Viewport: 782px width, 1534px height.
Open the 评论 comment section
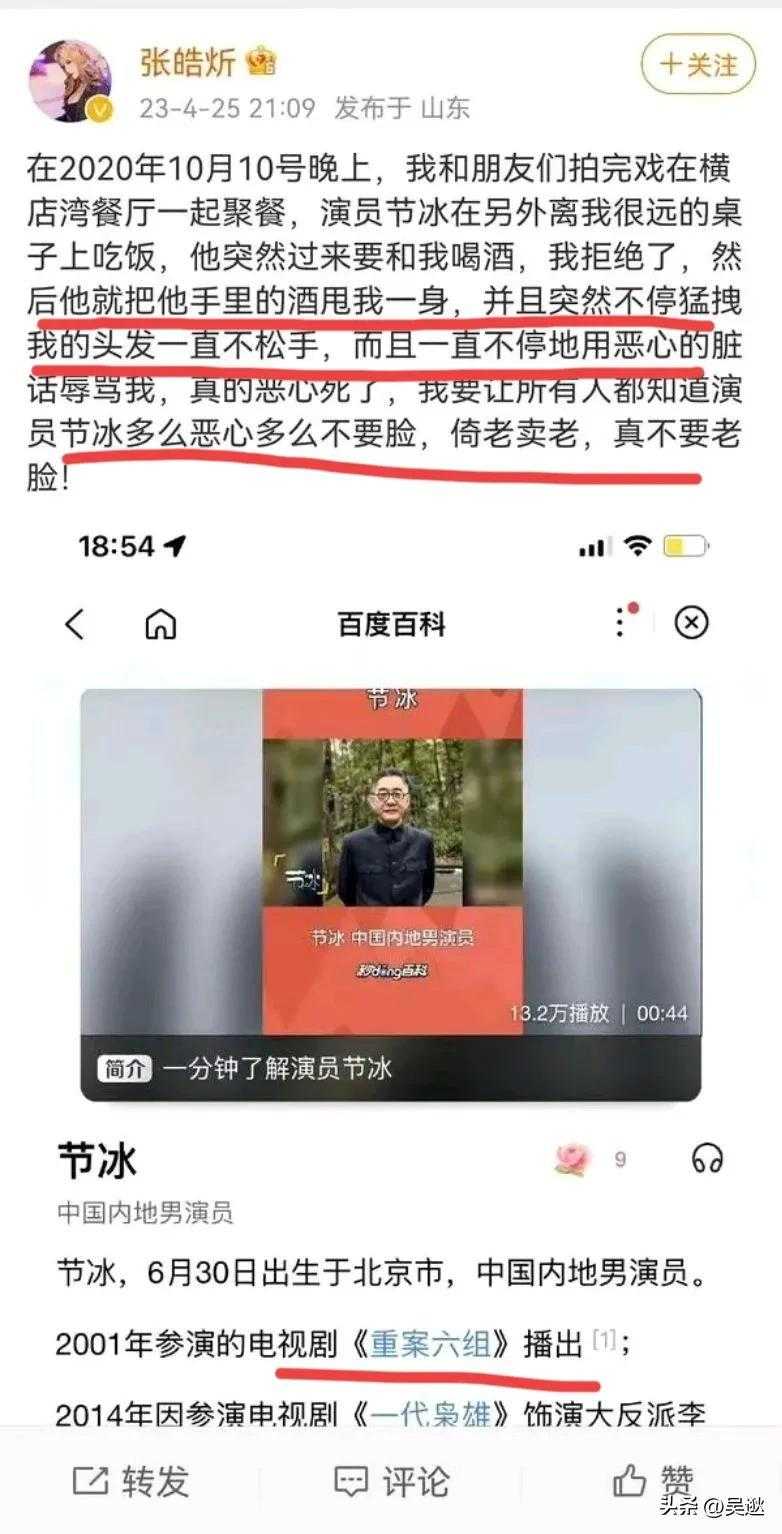coord(391,1481)
